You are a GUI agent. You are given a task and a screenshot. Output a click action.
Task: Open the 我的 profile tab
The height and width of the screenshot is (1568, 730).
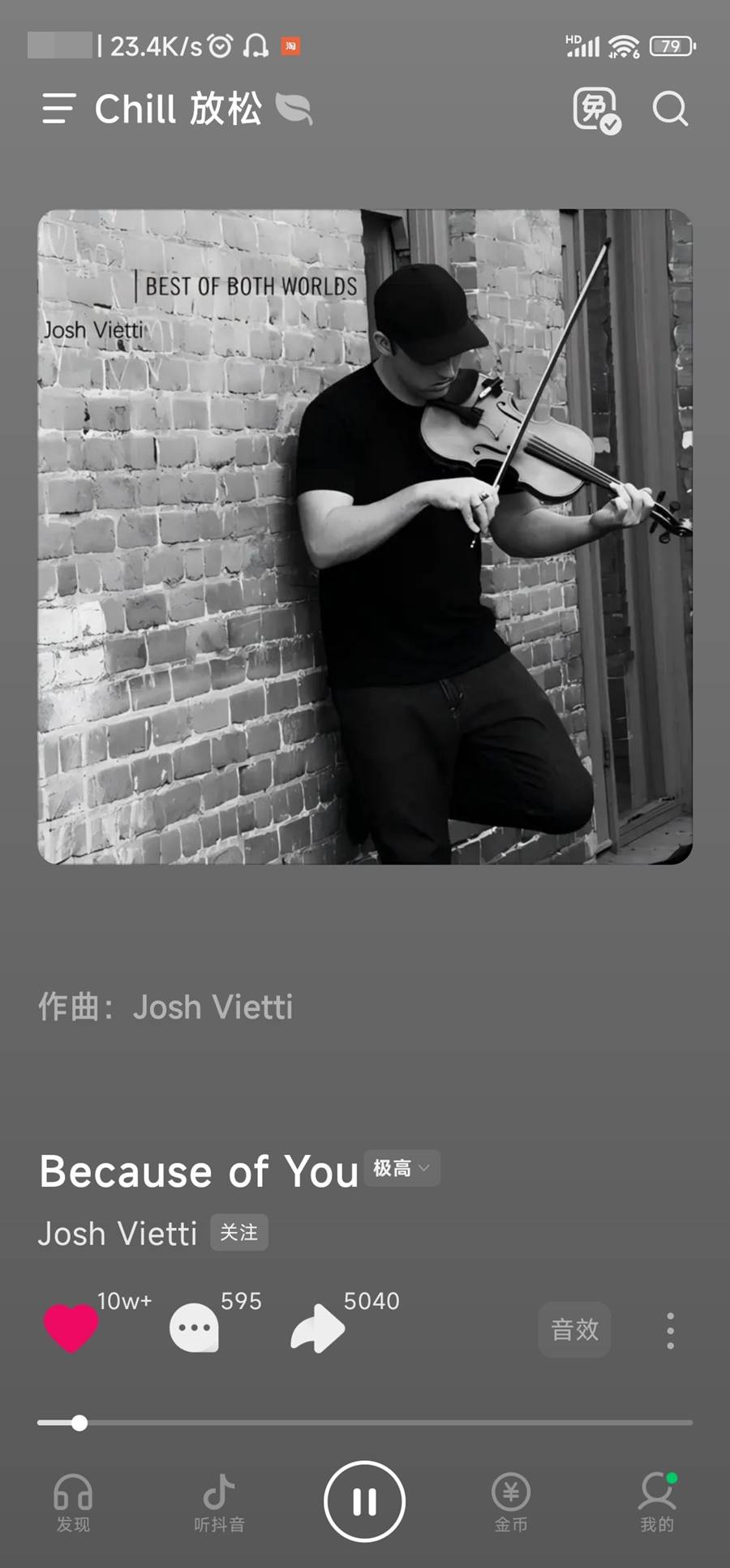657,1503
